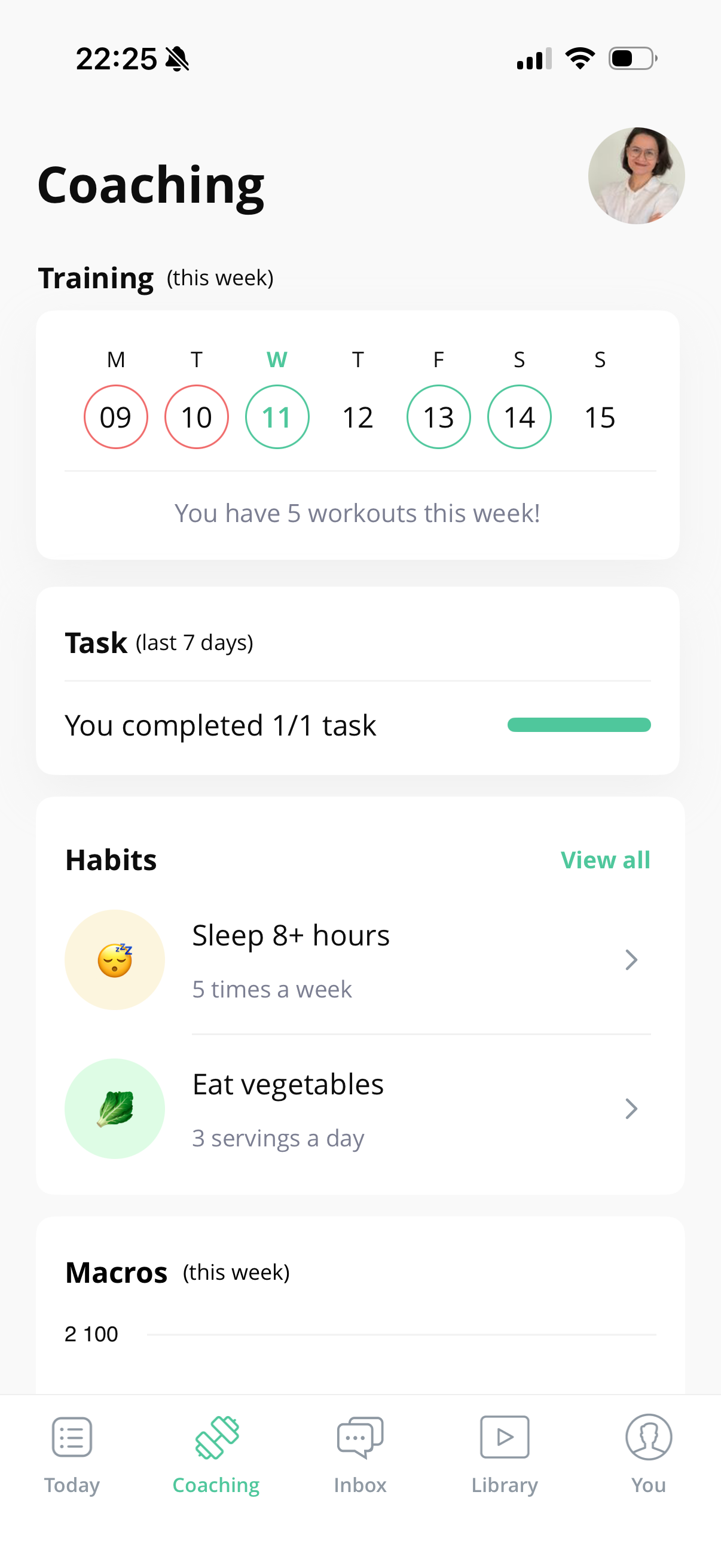The image size is (721, 1568).
Task: Select the Coaching dumbbell icon
Action: [216, 1435]
